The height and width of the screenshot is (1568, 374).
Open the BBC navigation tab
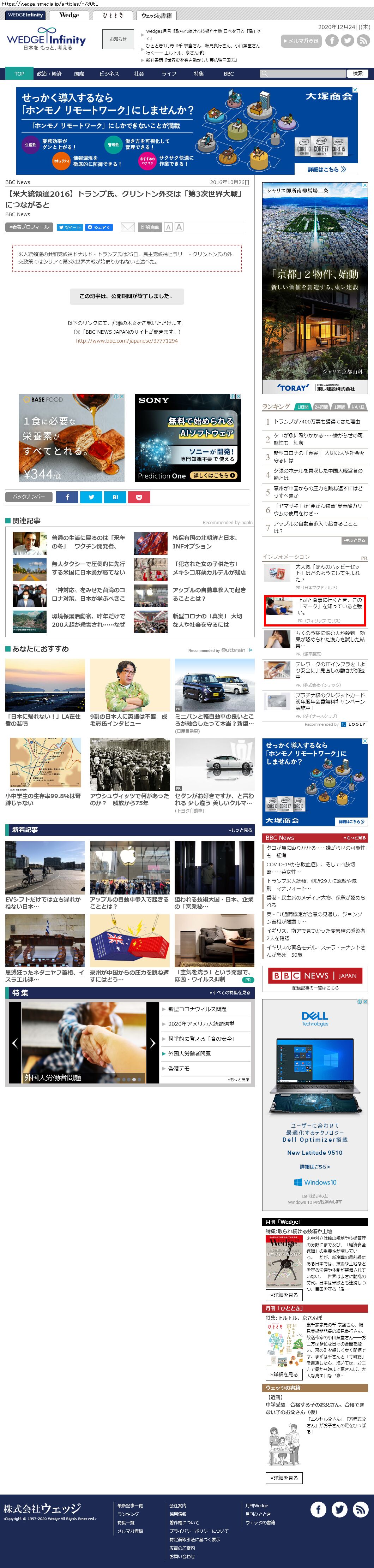point(228,74)
